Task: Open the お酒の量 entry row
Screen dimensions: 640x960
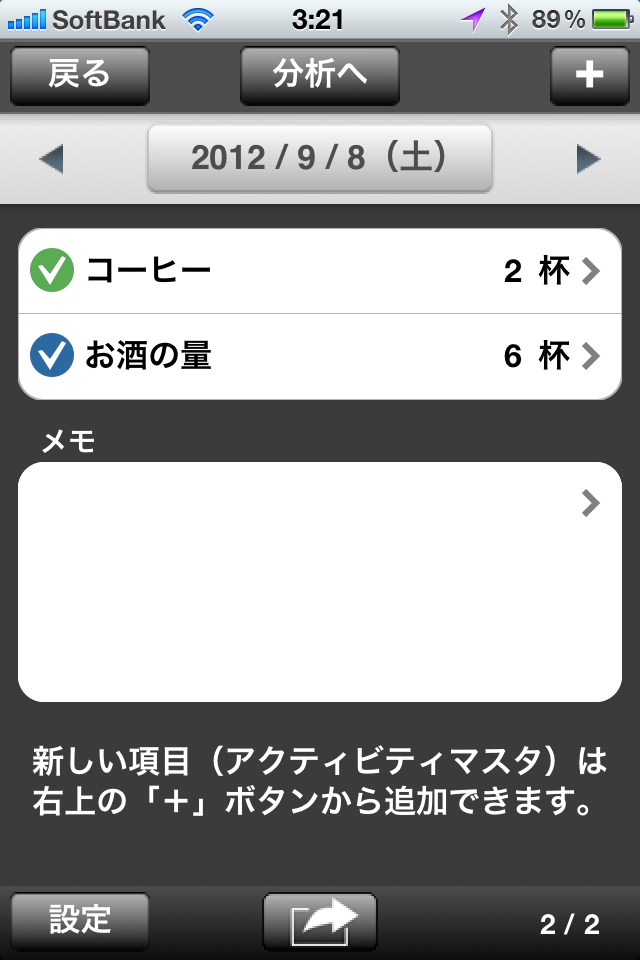Action: [320, 356]
